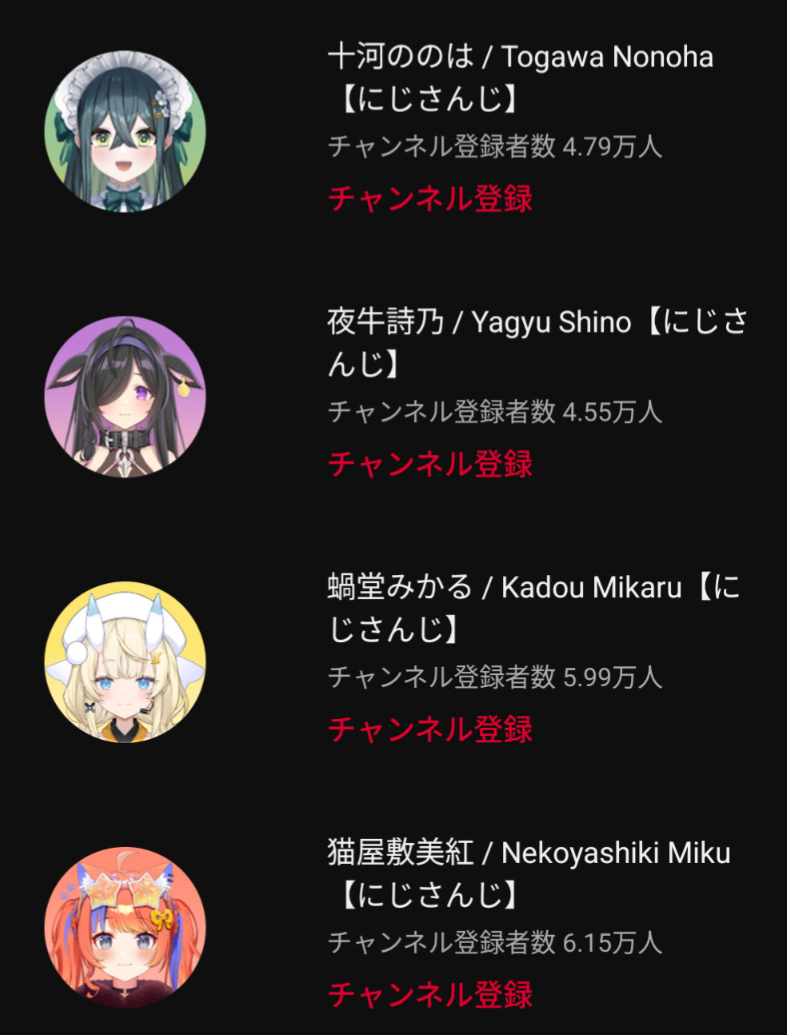Image resolution: width=787 pixels, height=1035 pixels.
Task: Subscribe to Yagyu Shino's channel
Action: [430, 463]
